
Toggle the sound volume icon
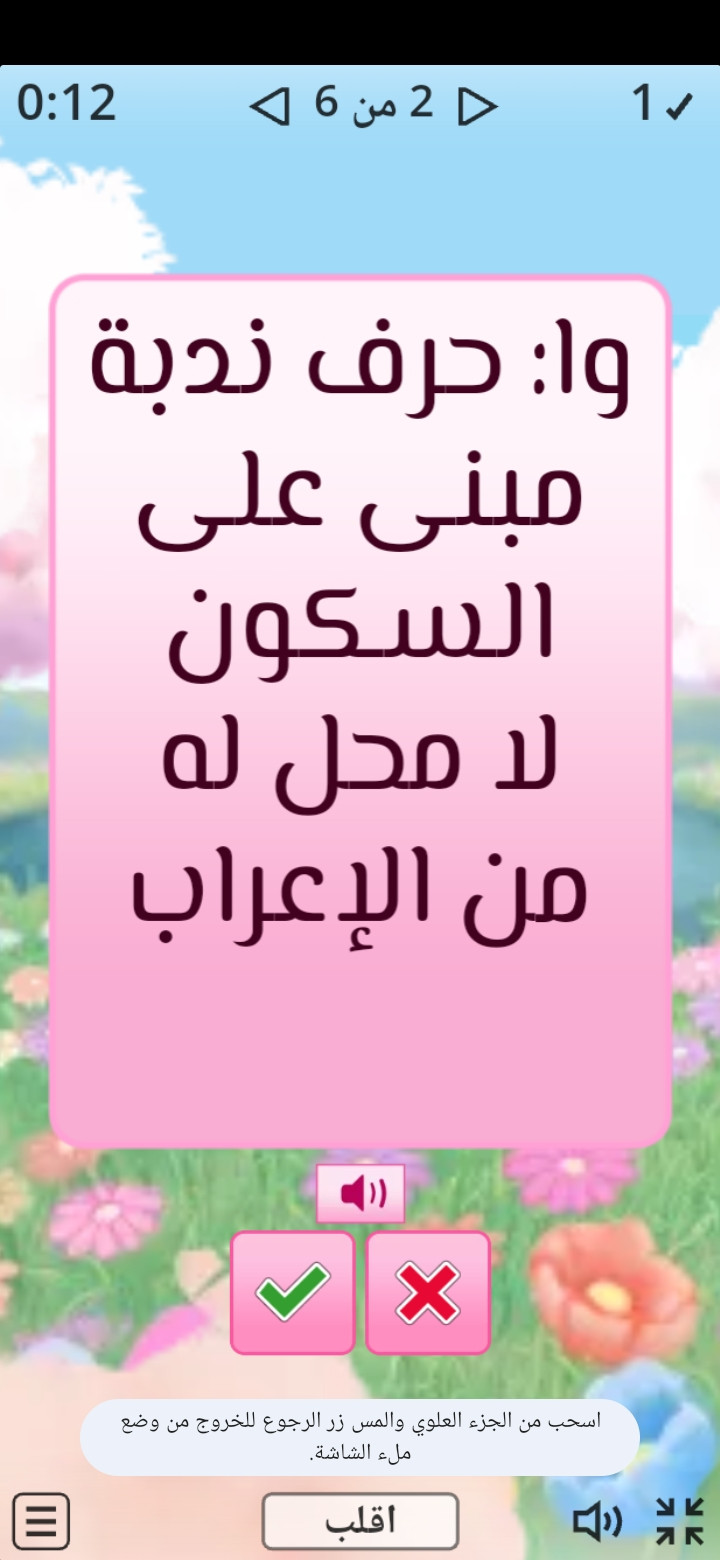click(597, 1521)
